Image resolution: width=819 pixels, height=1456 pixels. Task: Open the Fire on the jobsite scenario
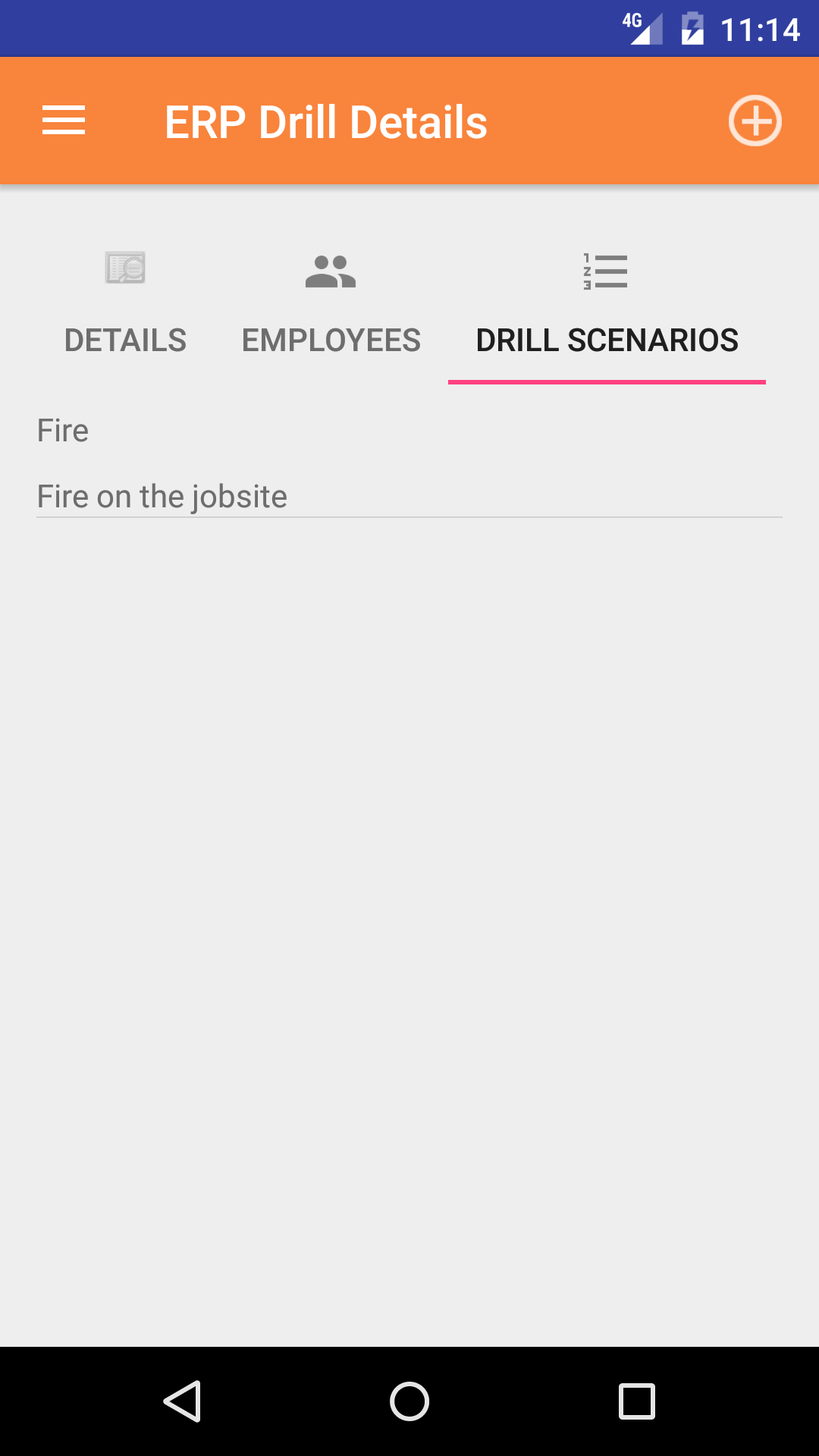click(409, 464)
